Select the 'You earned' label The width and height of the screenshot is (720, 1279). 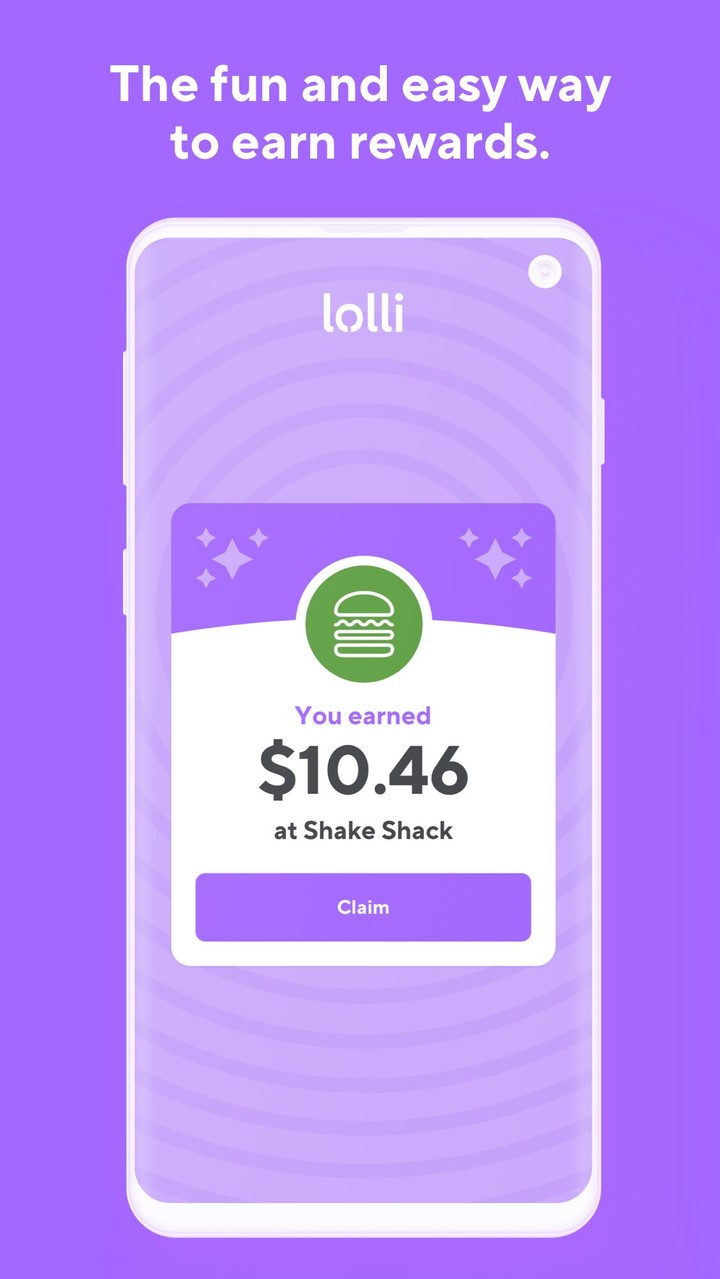point(362,715)
